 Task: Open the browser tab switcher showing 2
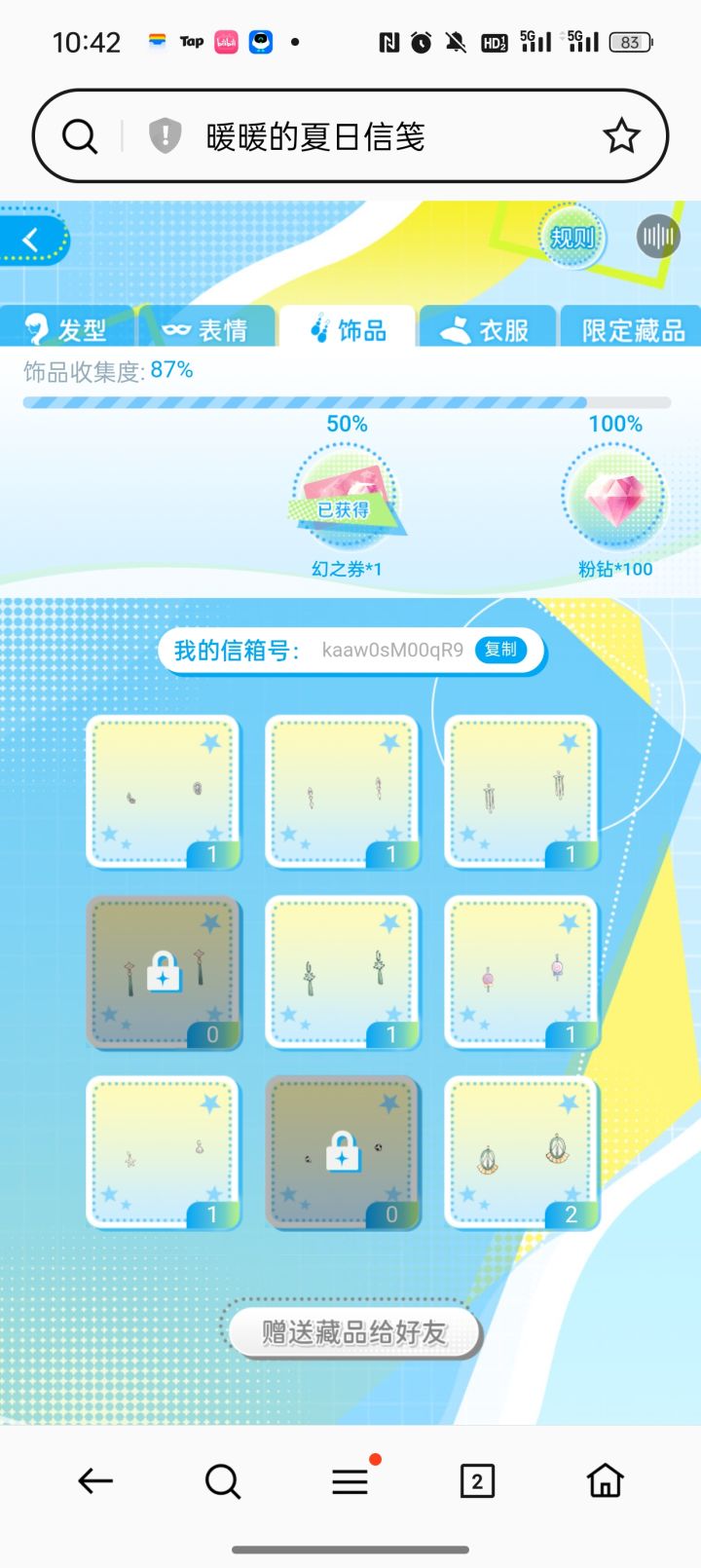click(476, 1481)
